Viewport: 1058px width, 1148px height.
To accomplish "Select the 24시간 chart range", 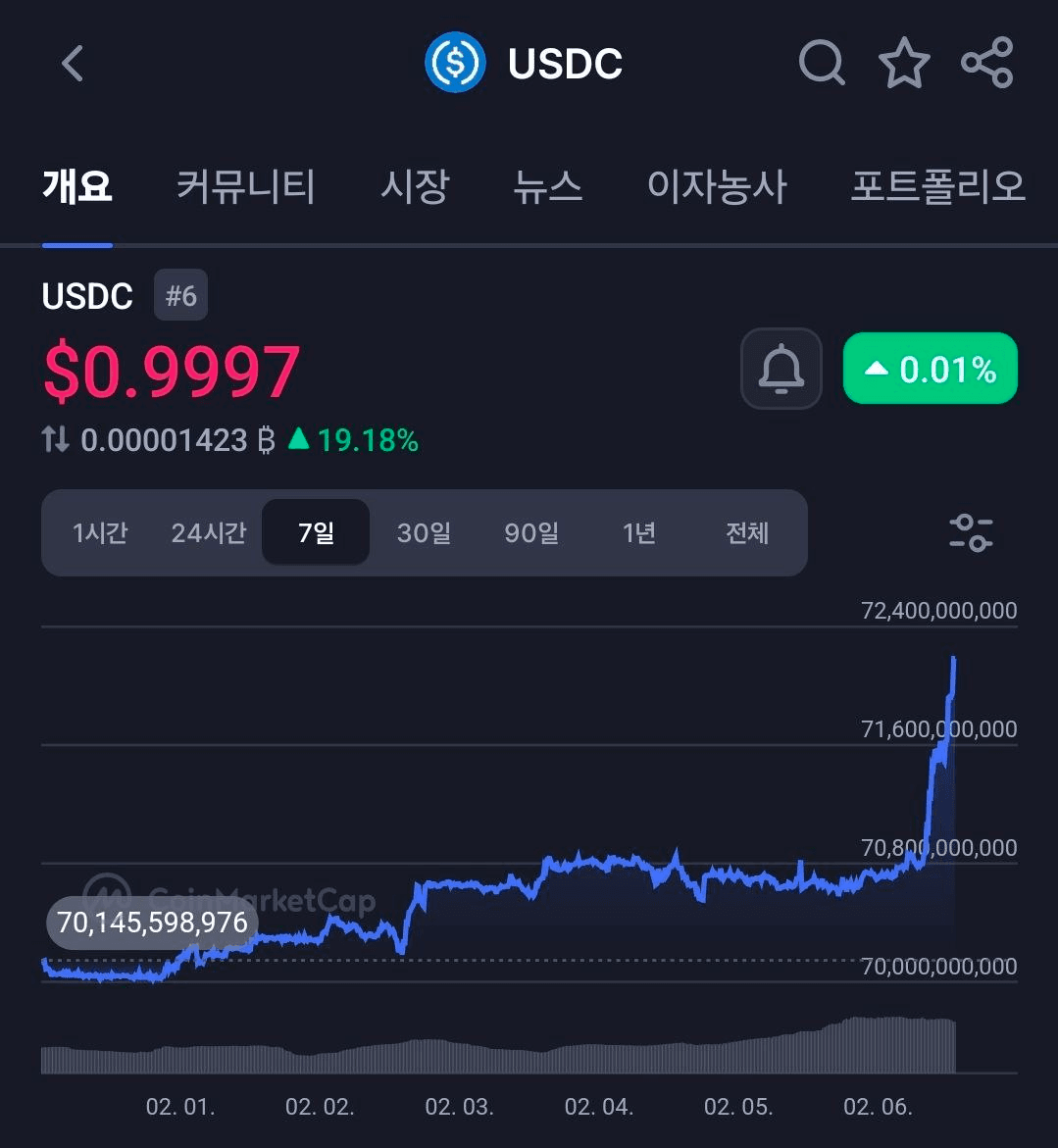I will [208, 533].
